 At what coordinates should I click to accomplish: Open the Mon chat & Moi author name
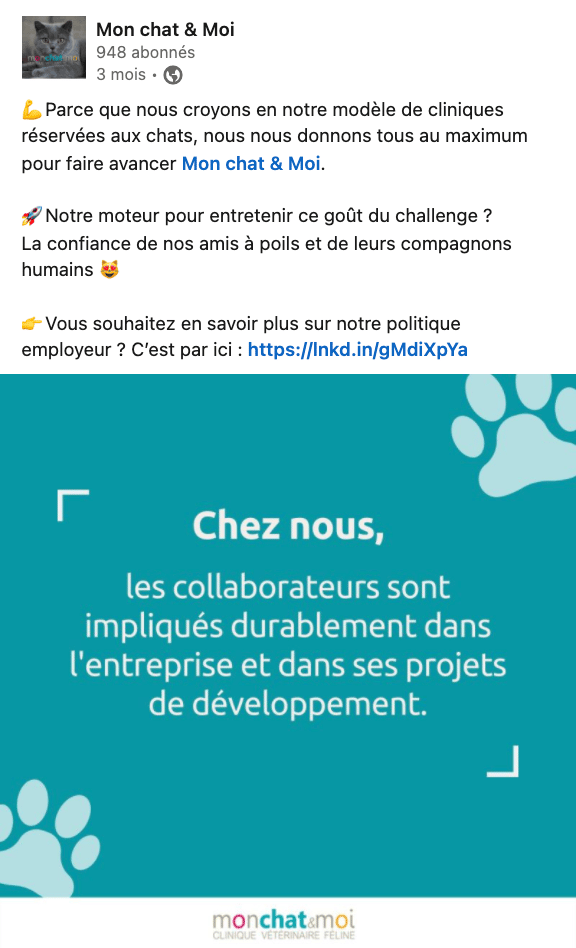(165, 29)
